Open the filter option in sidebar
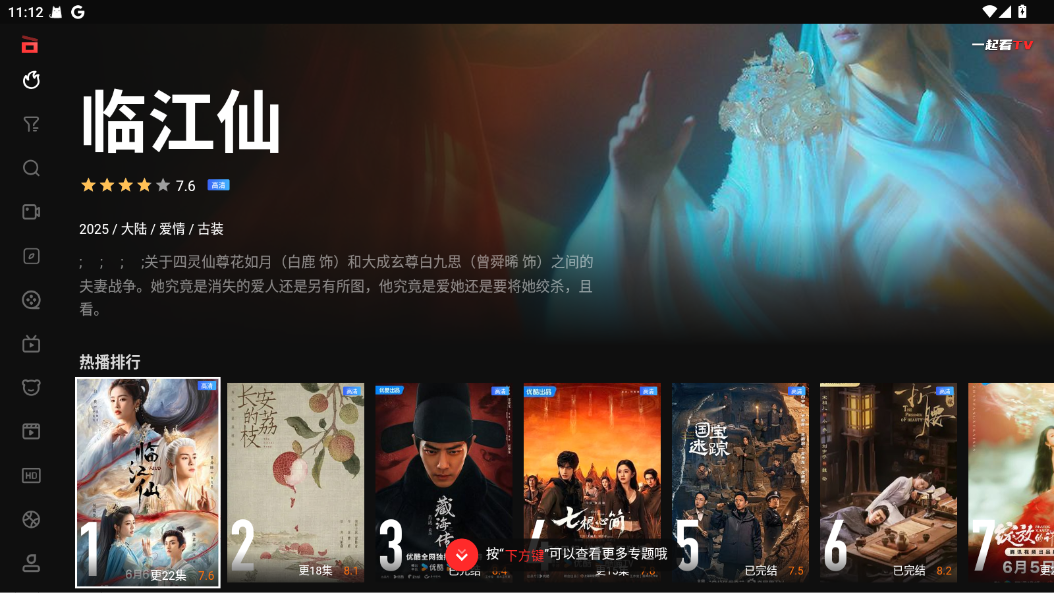Screen dimensions: 1054x593 [31, 124]
